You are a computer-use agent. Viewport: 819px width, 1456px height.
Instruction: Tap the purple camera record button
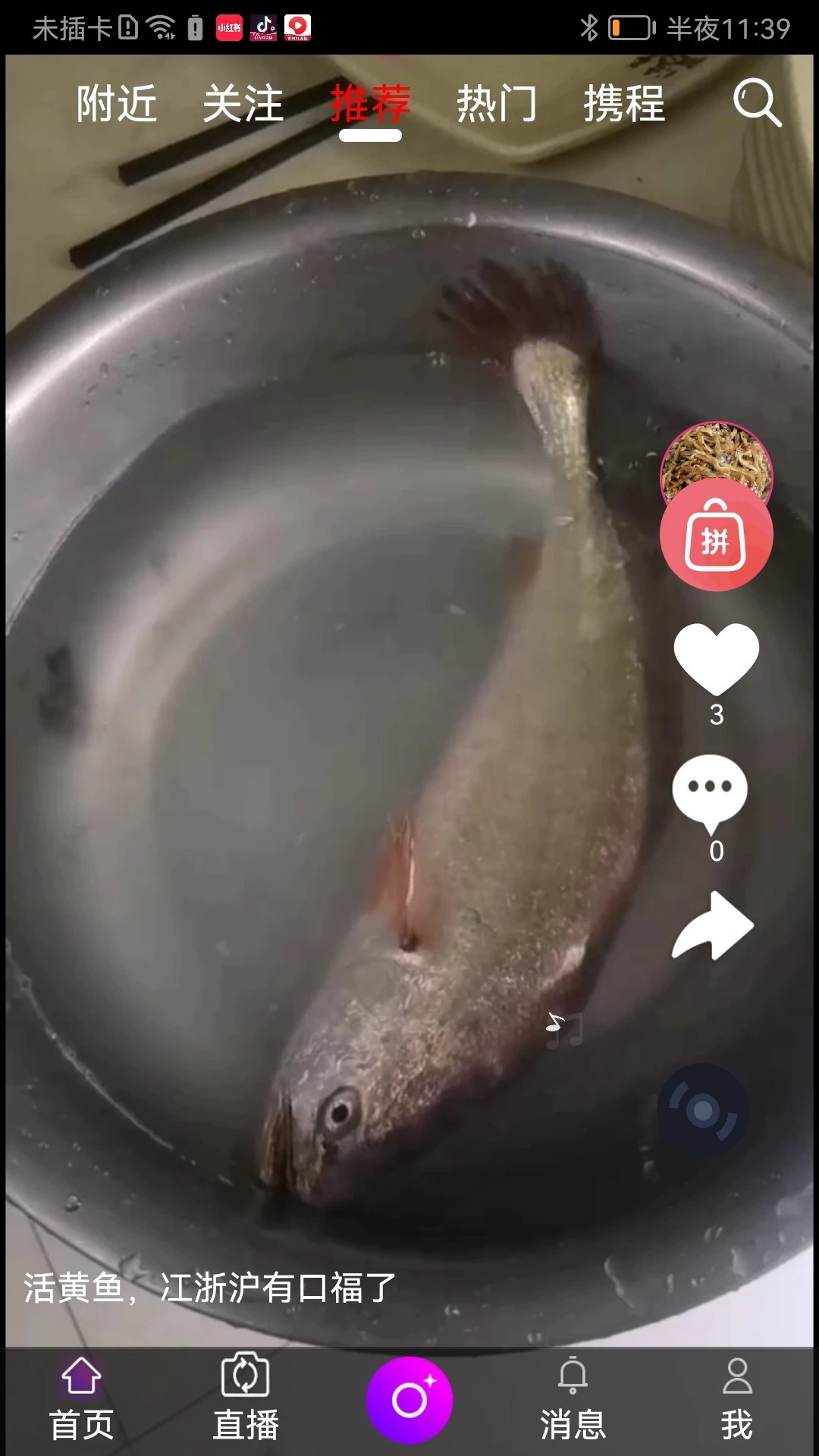pos(409,1400)
